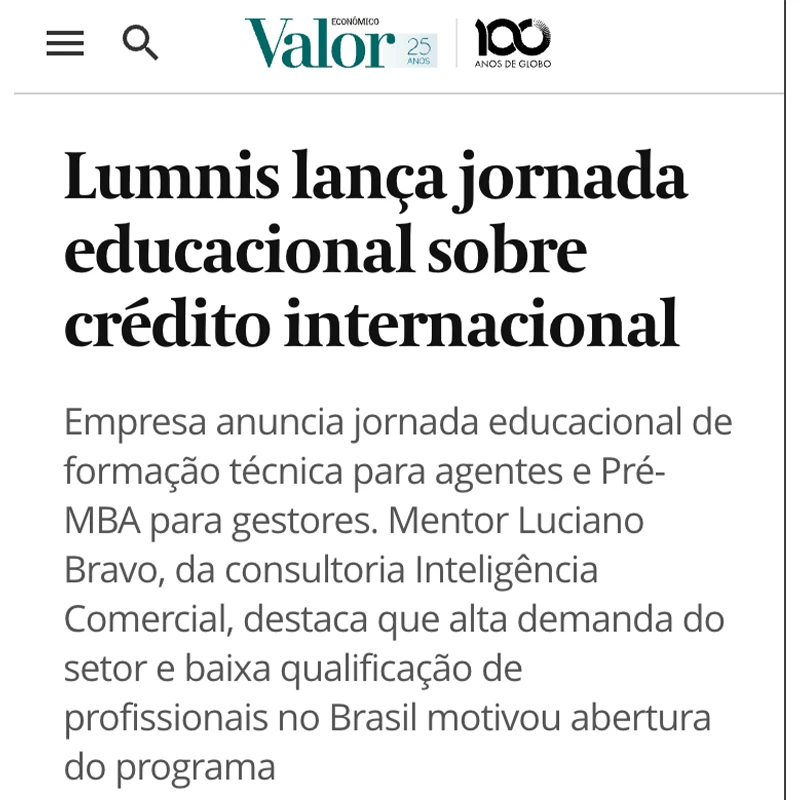Open the hamburger navigation menu

tap(65, 43)
